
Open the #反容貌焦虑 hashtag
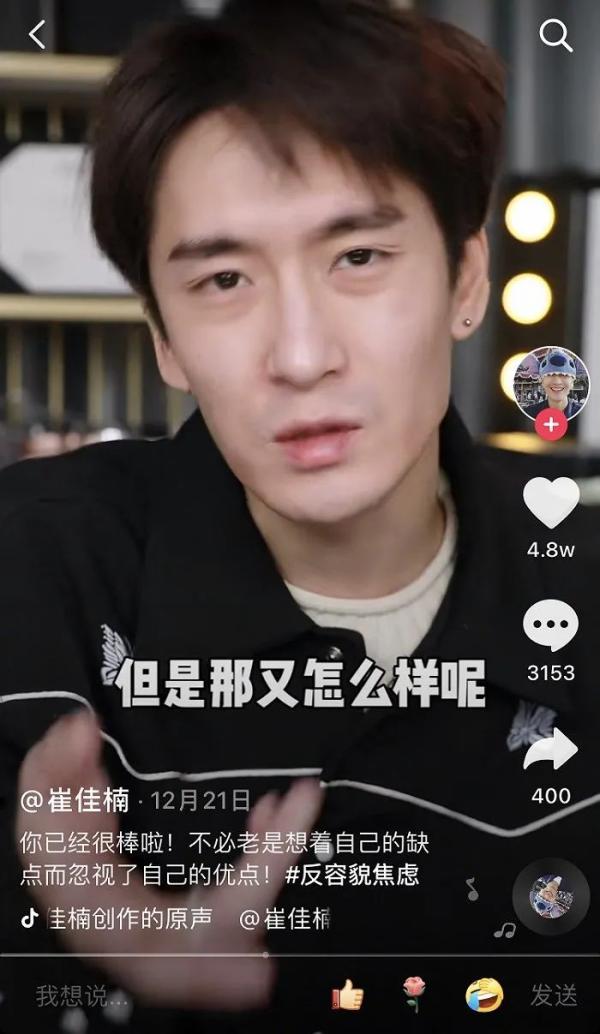coord(351,874)
